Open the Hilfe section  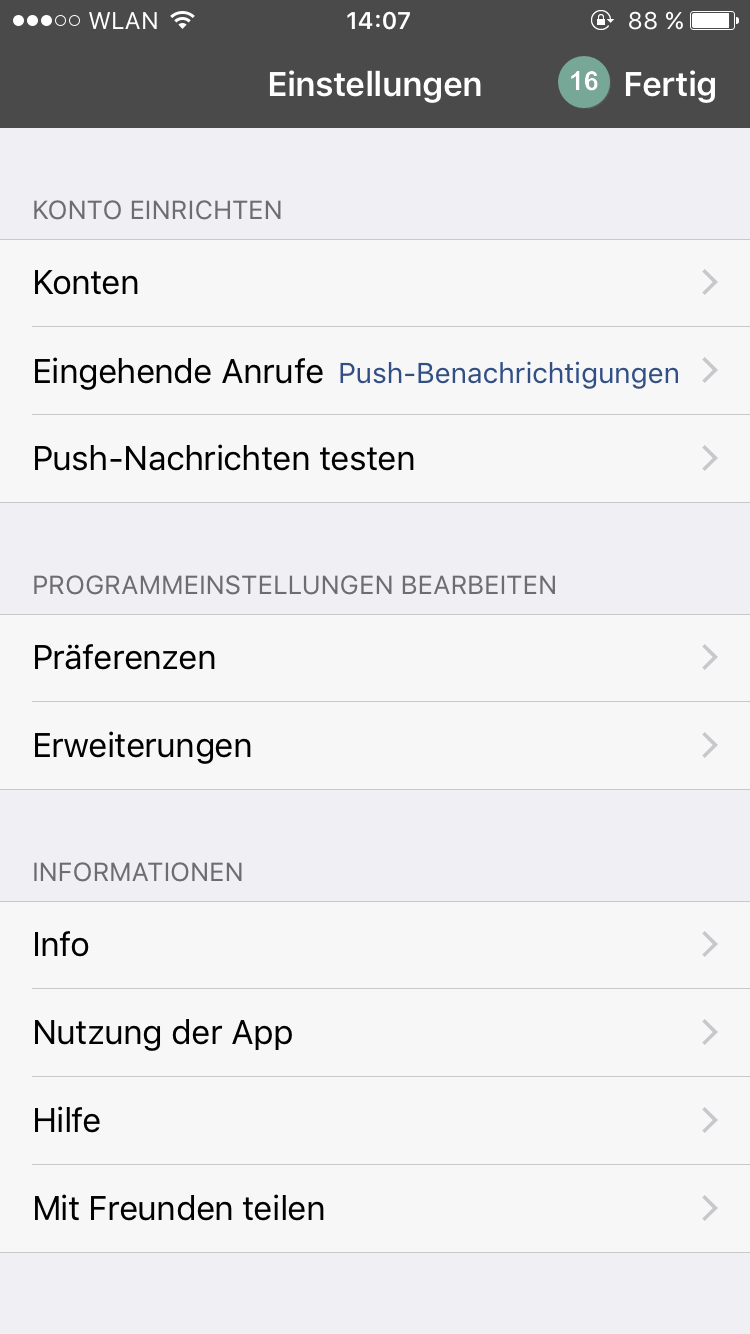(x=375, y=1121)
